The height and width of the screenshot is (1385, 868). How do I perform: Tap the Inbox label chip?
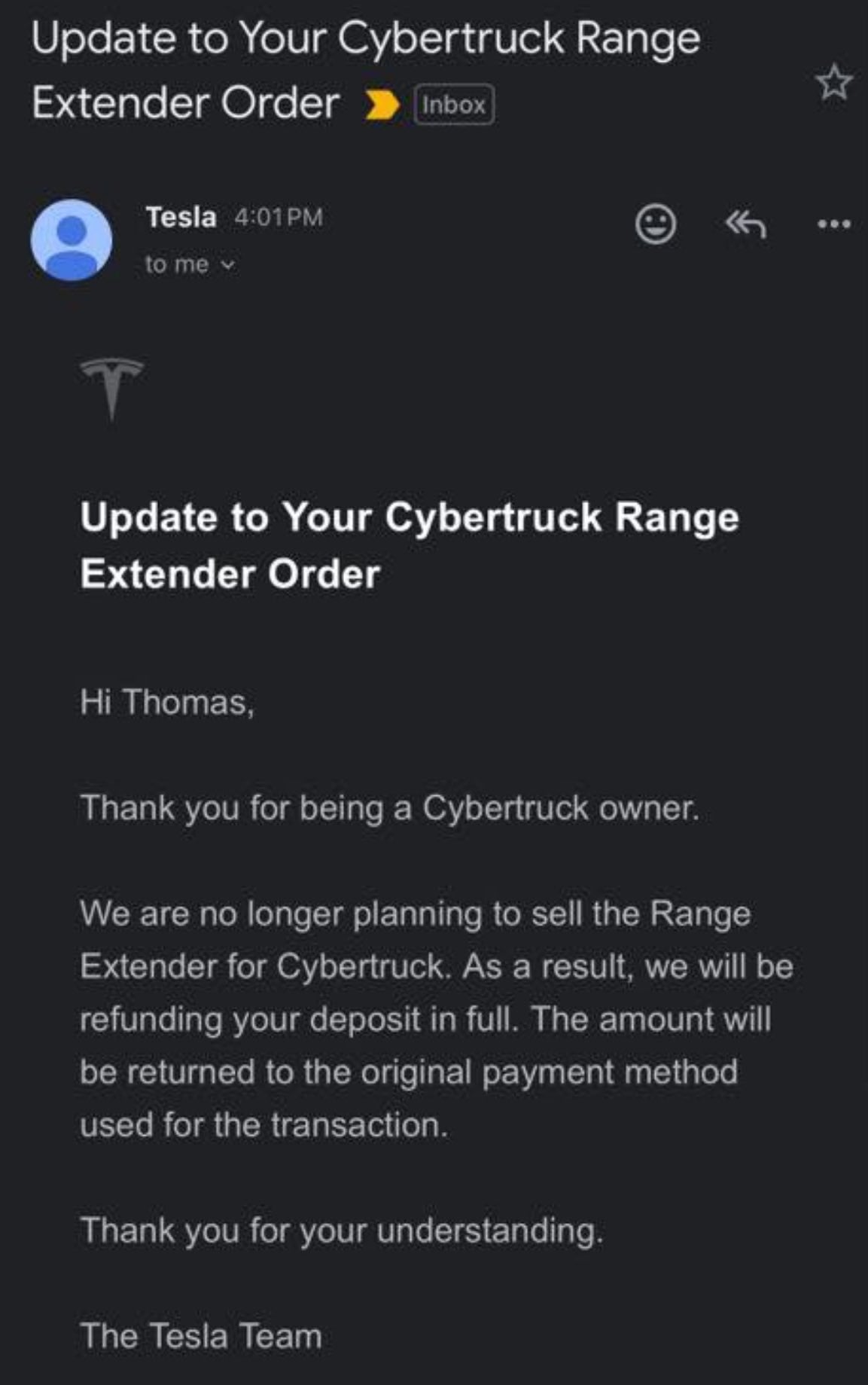coord(454,105)
